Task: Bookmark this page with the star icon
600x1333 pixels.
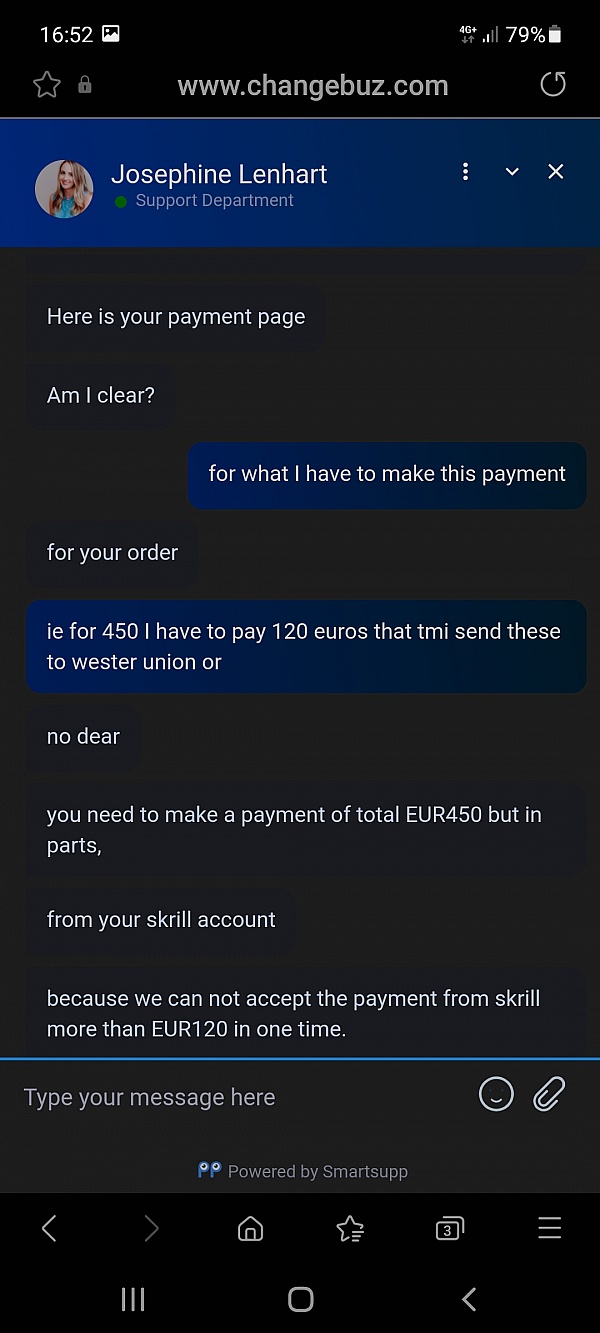Action: (x=47, y=85)
